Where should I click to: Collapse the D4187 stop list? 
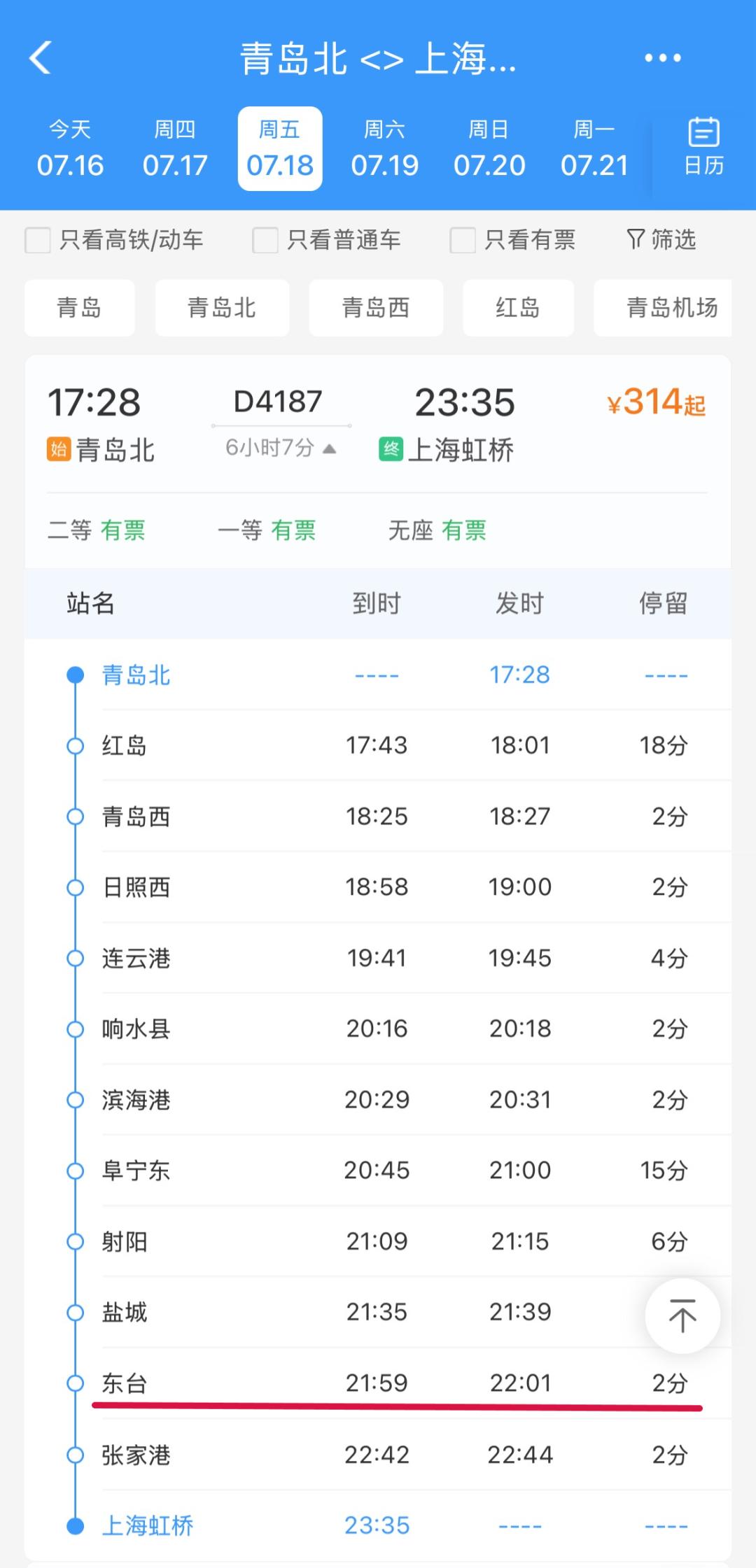tap(281, 448)
